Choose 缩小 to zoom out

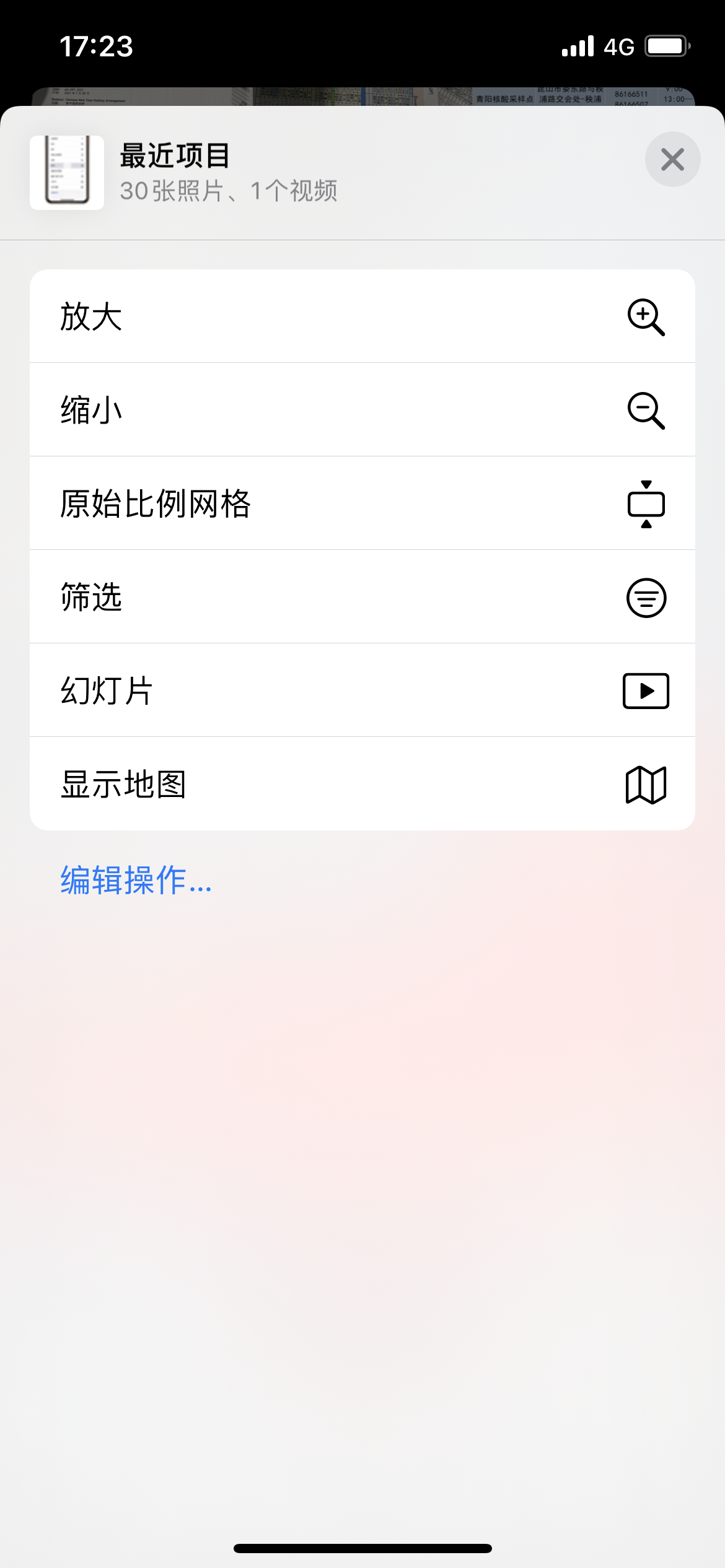(x=362, y=410)
